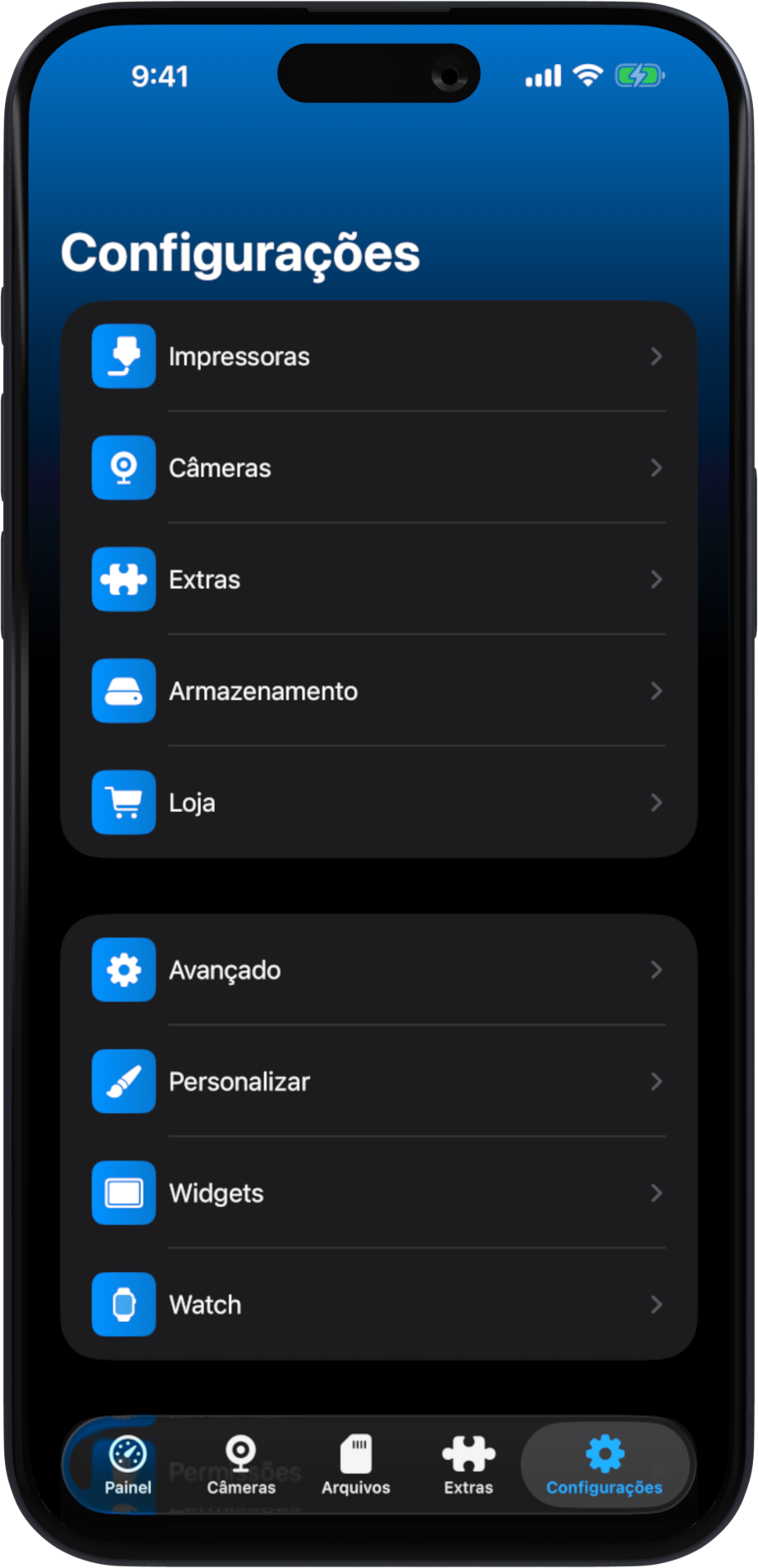
Task: Click the Avançado gear icon
Action: pyautogui.click(x=123, y=969)
